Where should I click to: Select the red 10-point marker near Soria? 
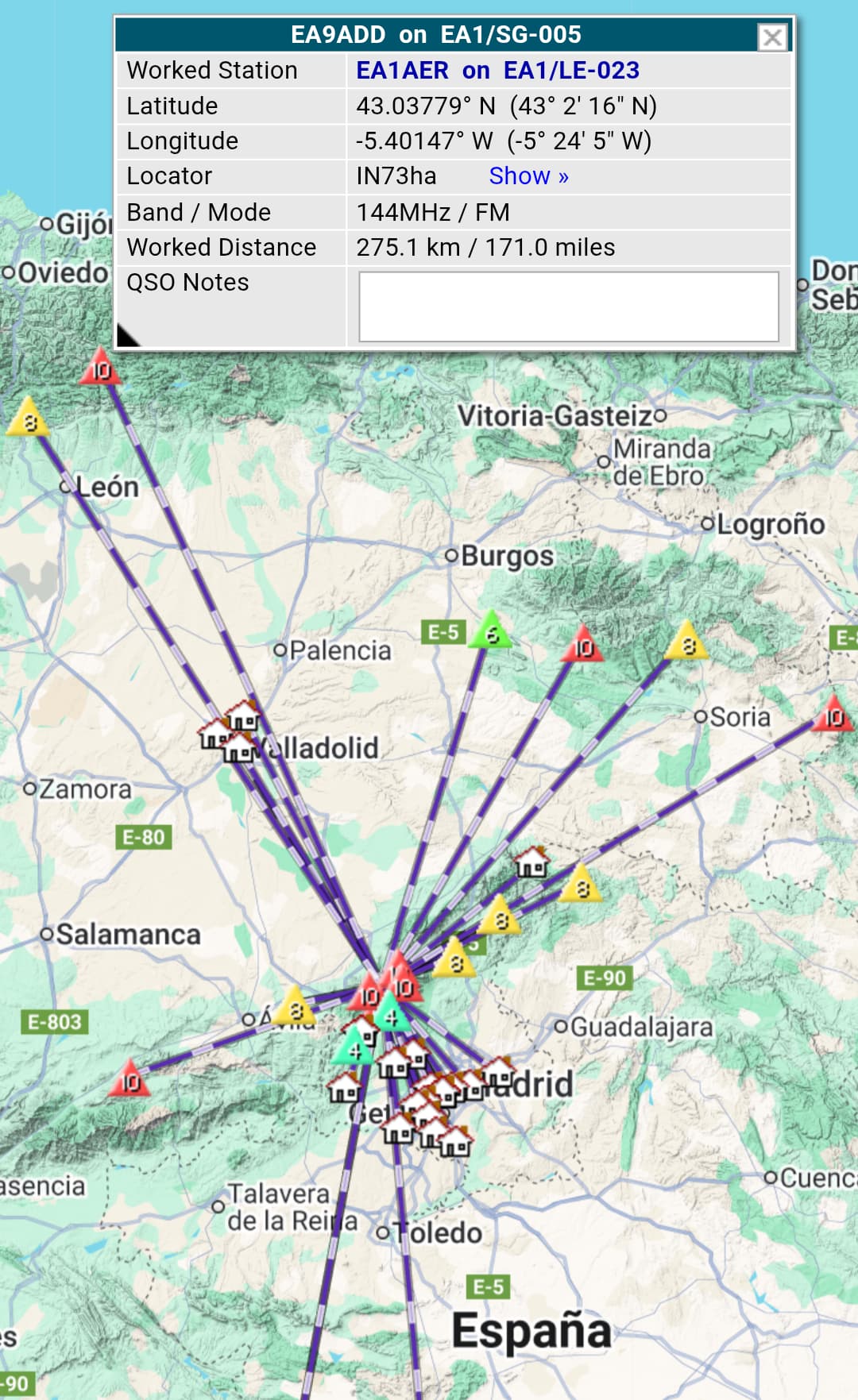click(x=833, y=713)
